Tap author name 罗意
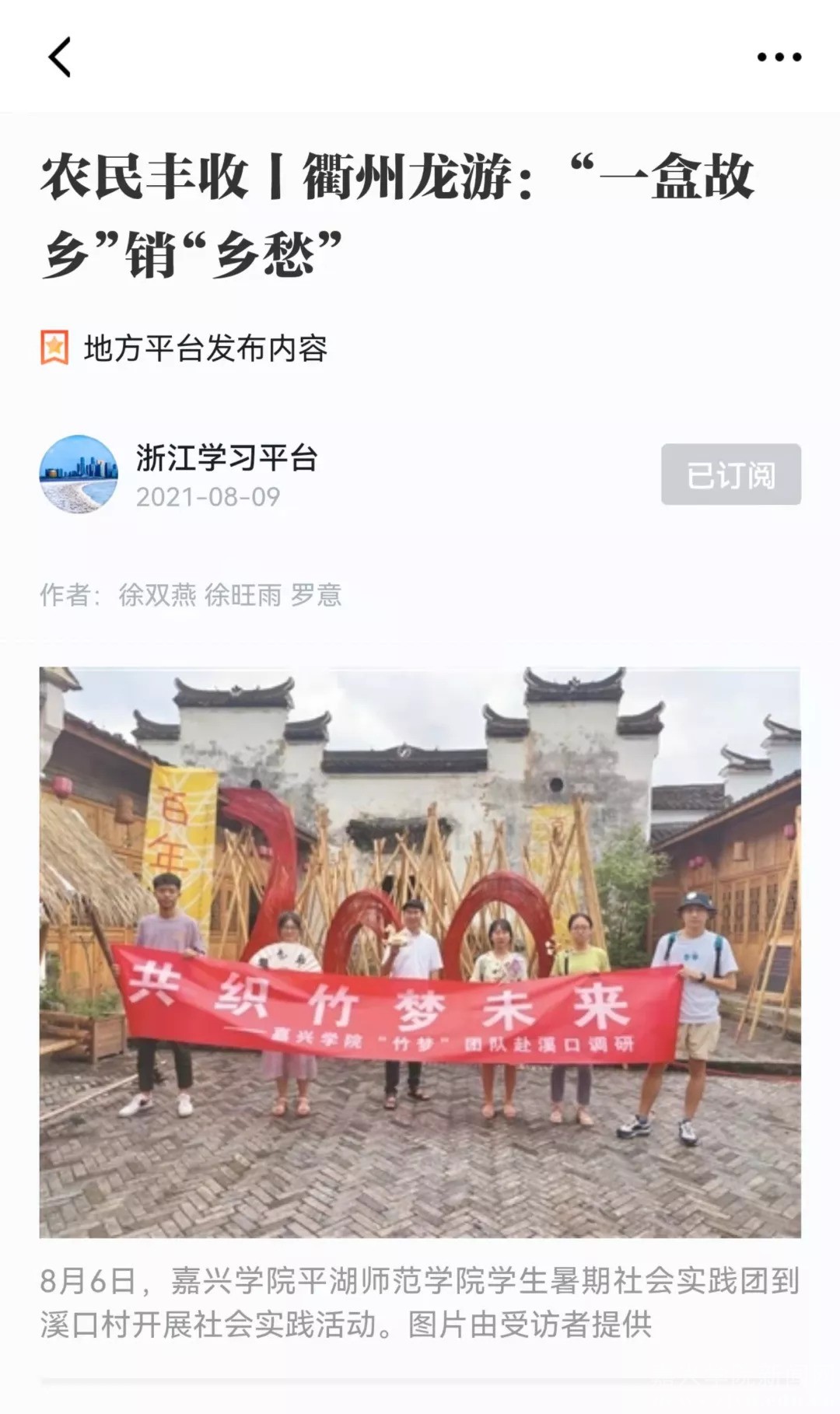 320,597
